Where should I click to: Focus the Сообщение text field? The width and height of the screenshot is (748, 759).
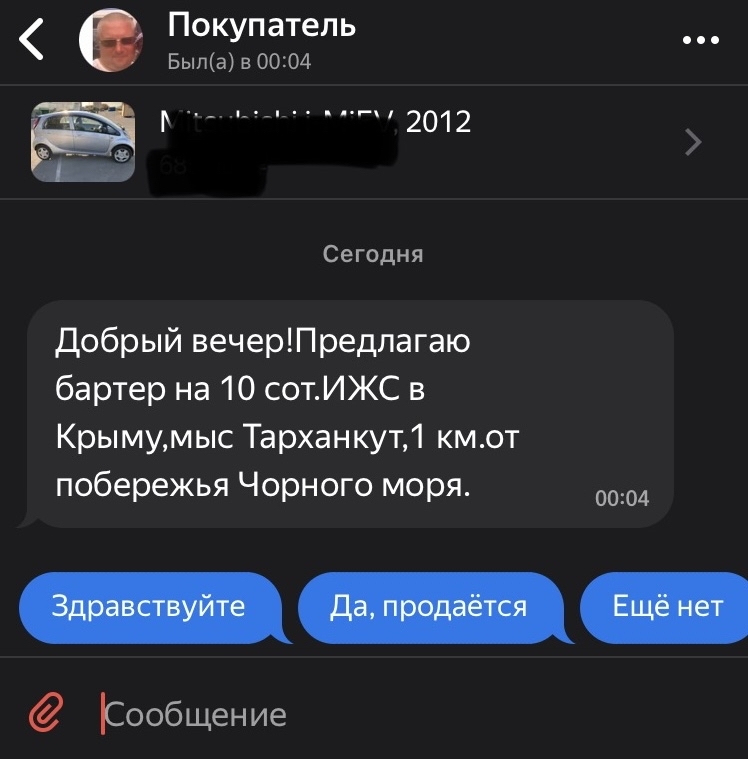pos(400,714)
